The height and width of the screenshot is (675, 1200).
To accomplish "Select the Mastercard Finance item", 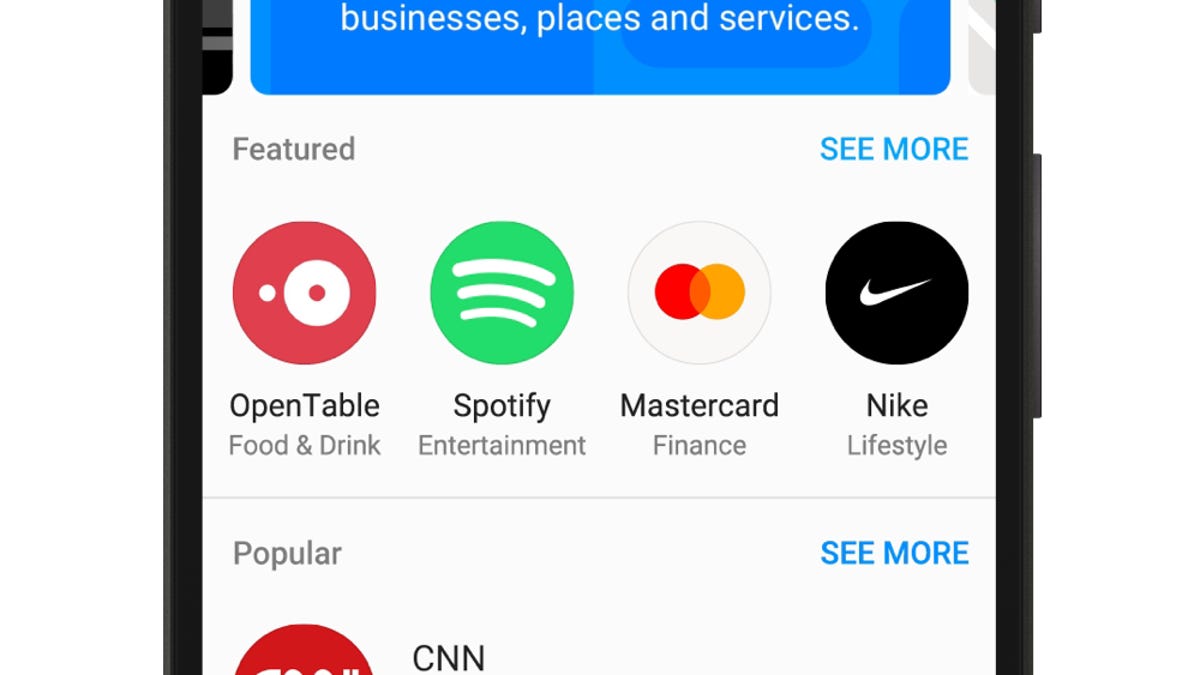I will [x=699, y=293].
